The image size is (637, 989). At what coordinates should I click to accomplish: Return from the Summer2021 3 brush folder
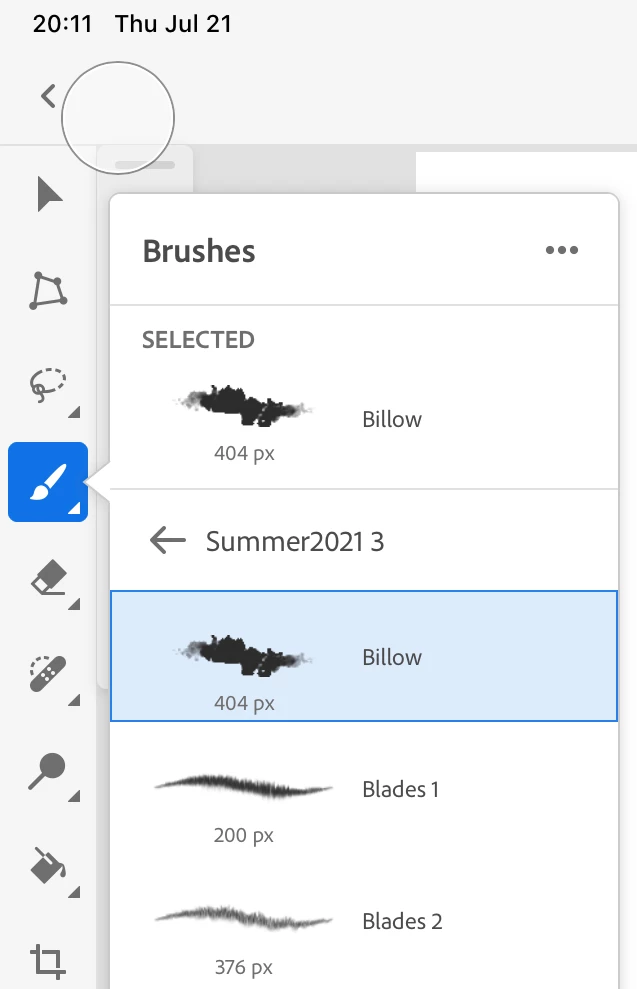[x=167, y=541]
